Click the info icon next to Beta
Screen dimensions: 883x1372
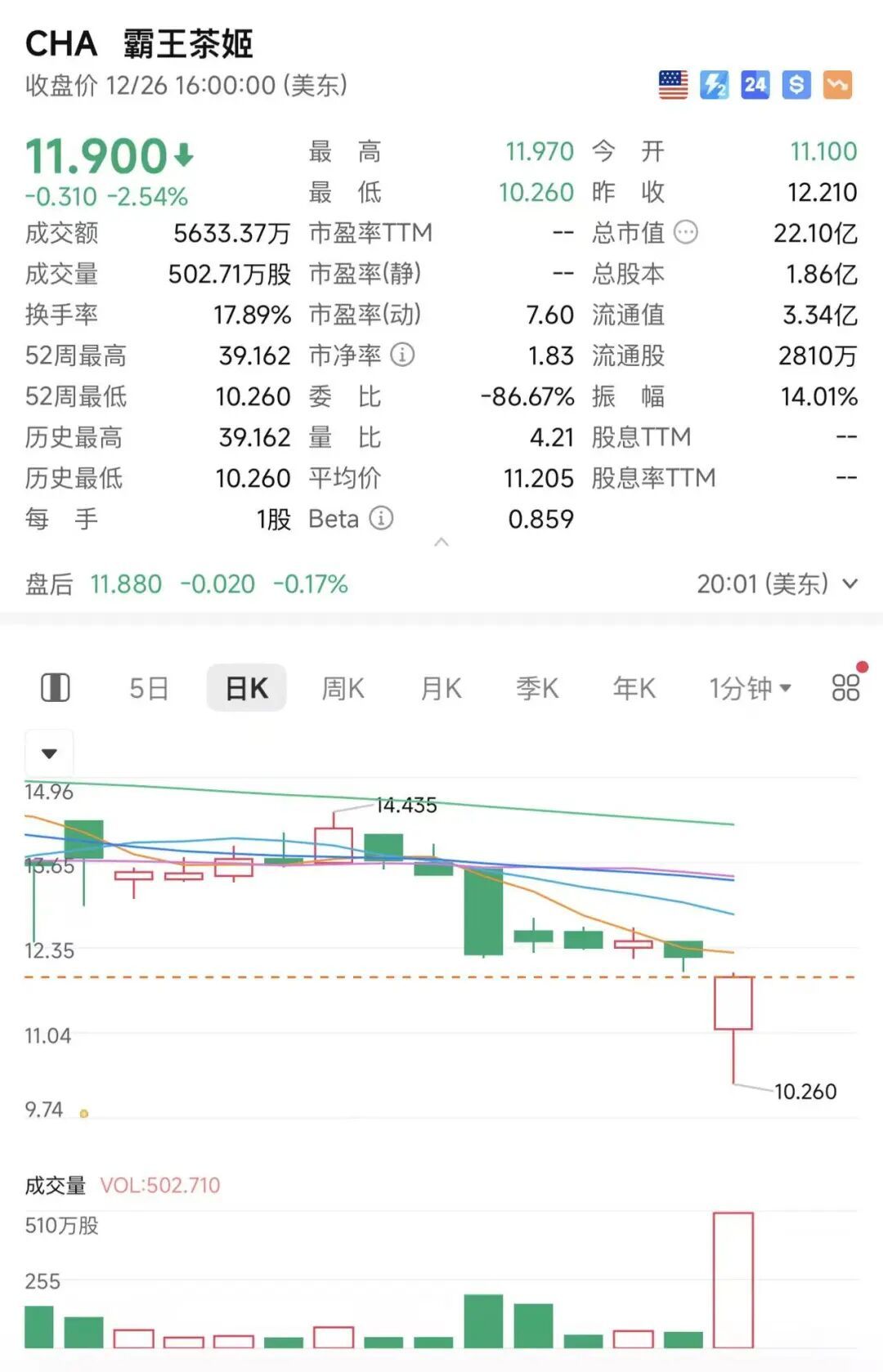pyautogui.click(x=380, y=519)
